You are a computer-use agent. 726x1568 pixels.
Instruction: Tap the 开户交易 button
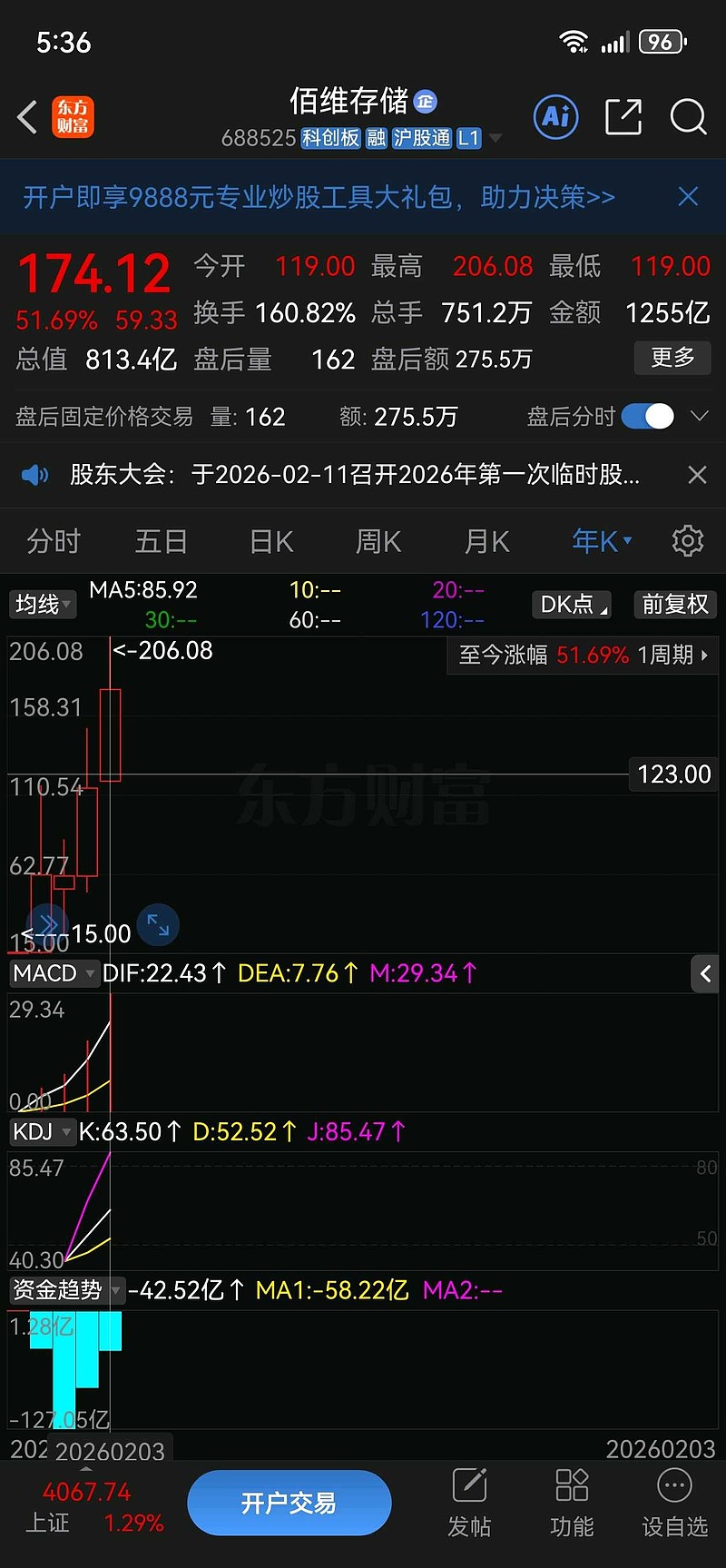pos(289,1503)
